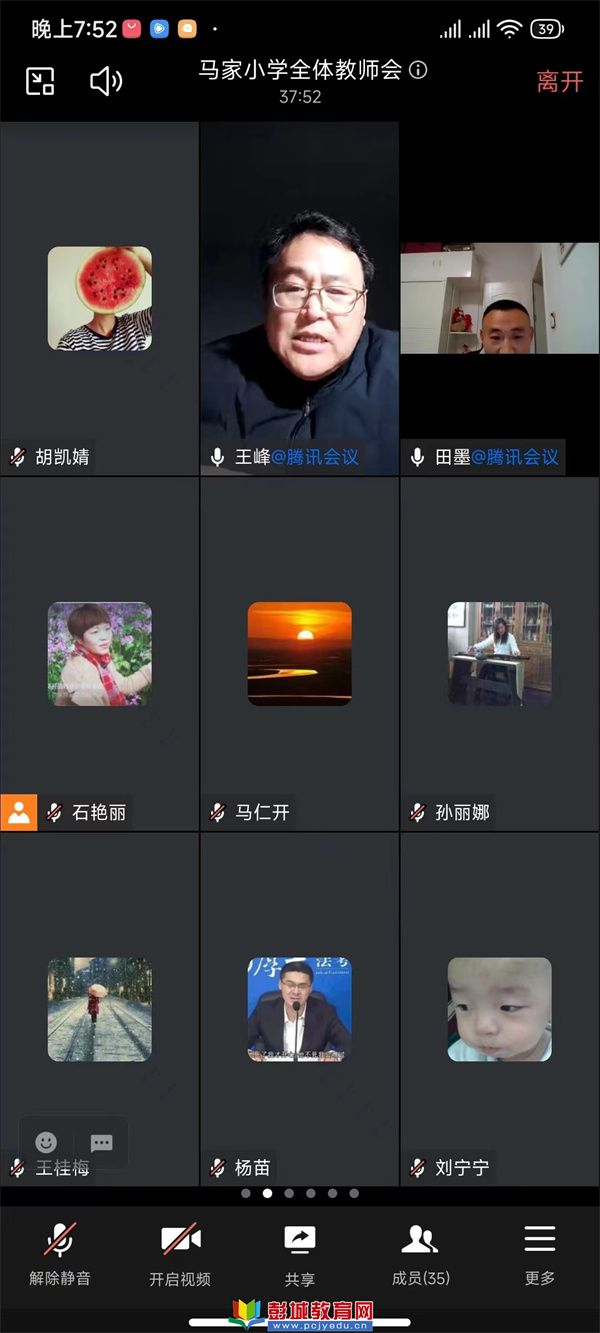The height and width of the screenshot is (1333, 600).
Task: Tap the page indicator dots
Action: pos(300,1193)
